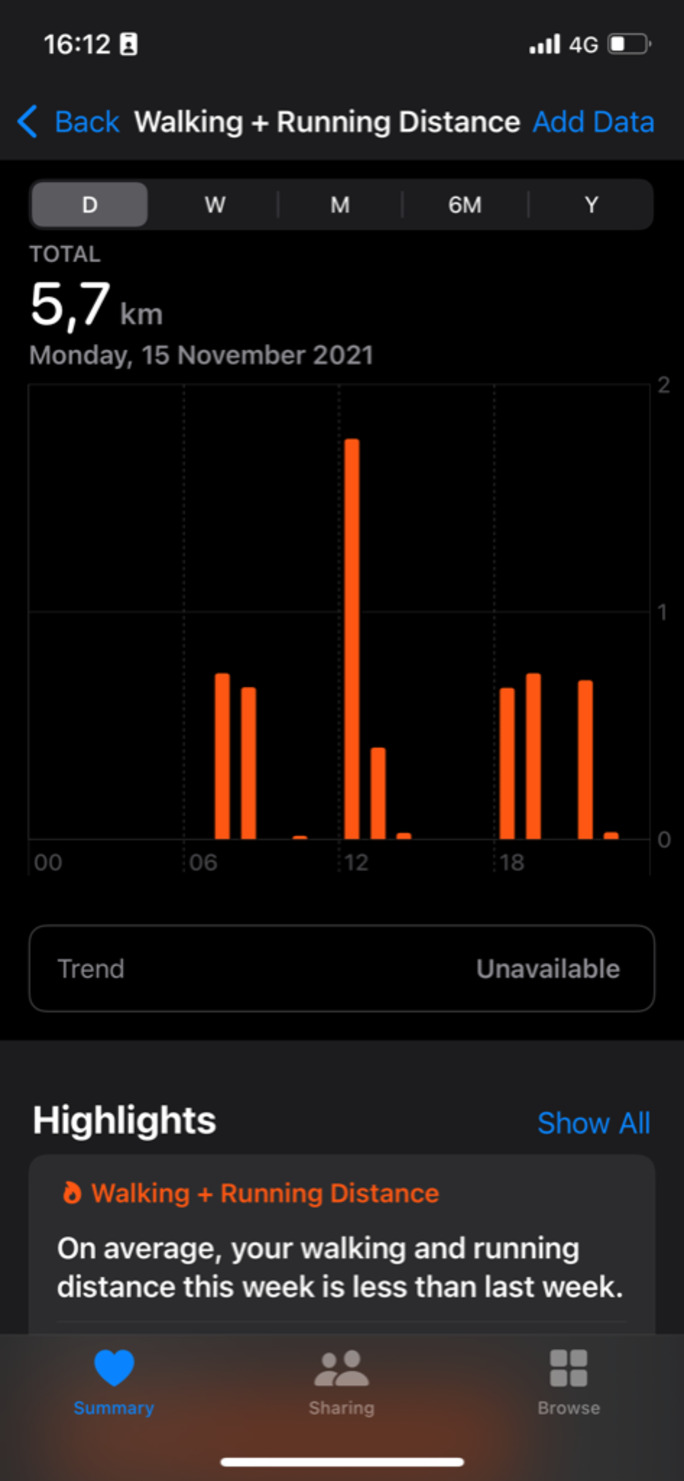Open the Summary tab
This screenshot has width=684, height=1481.
(114, 1382)
